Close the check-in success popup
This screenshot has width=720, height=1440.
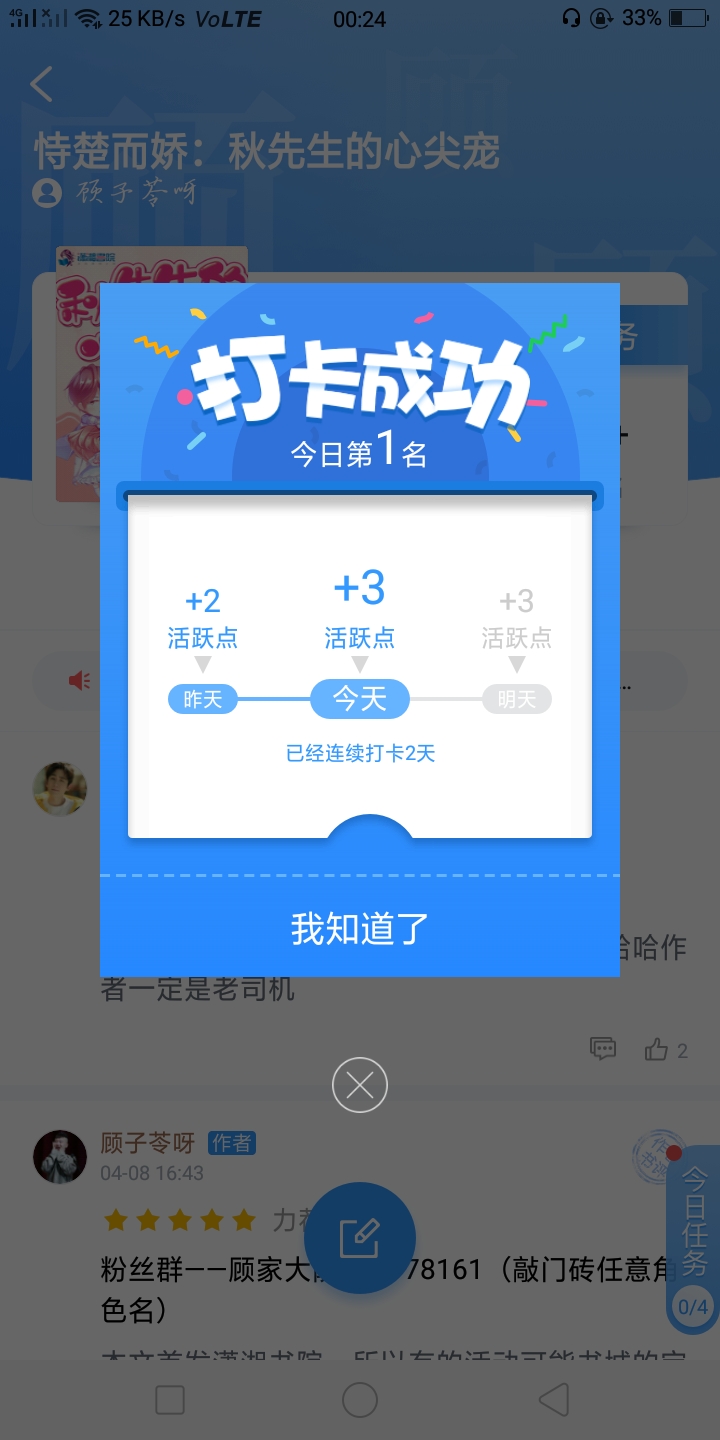[360, 1085]
